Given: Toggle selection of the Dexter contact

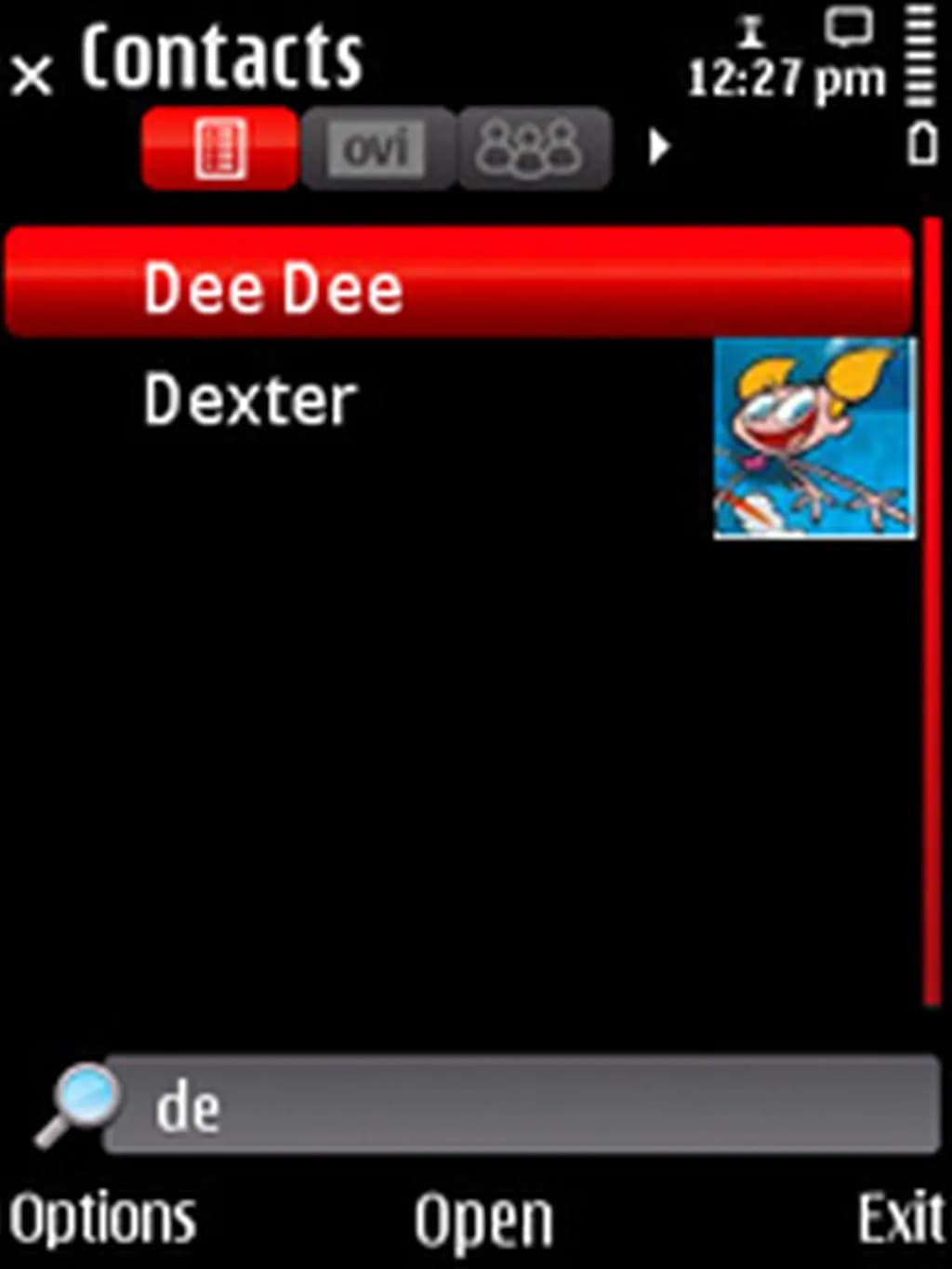Looking at the screenshot, I should coord(249,398).
